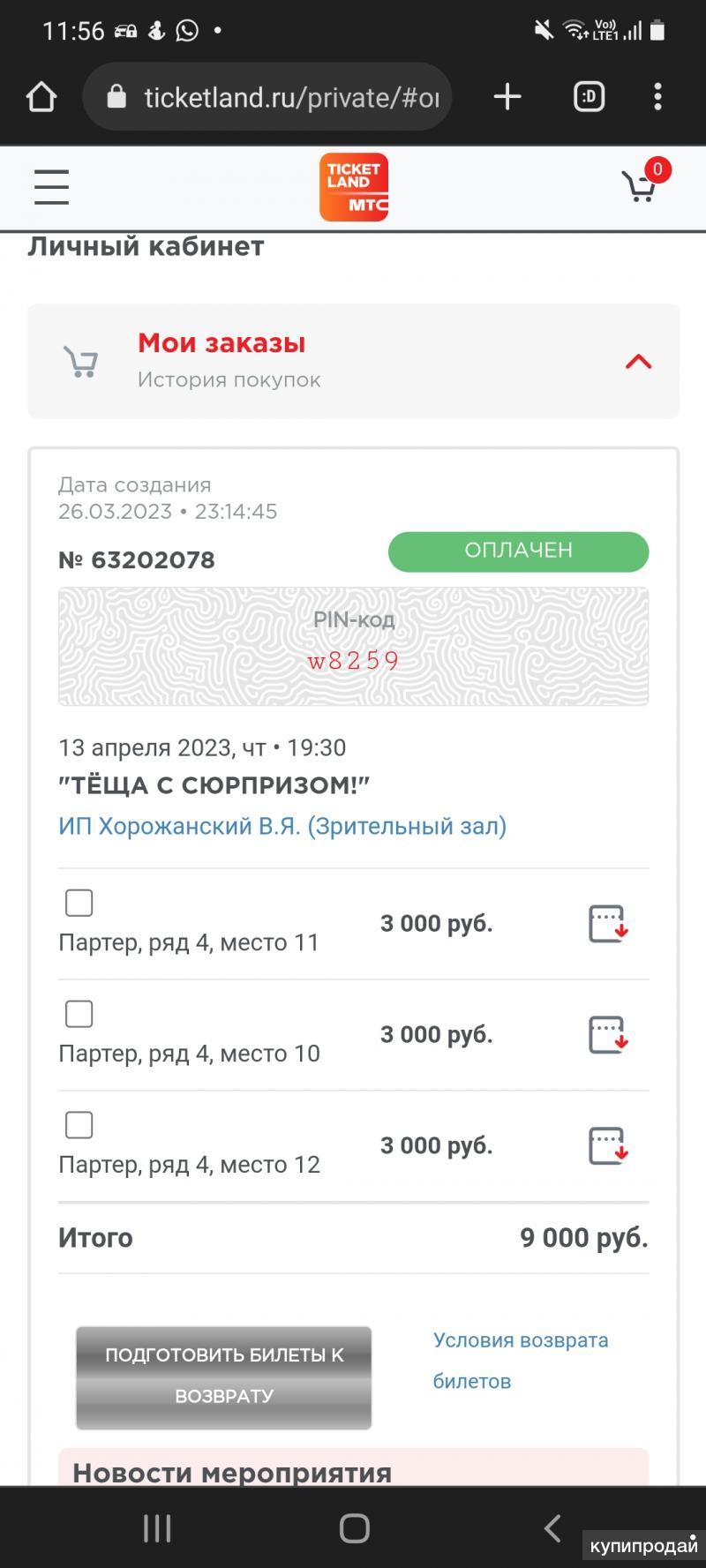Tick the checkbox for место 12
The image size is (706, 1568).
(79, 1125)
